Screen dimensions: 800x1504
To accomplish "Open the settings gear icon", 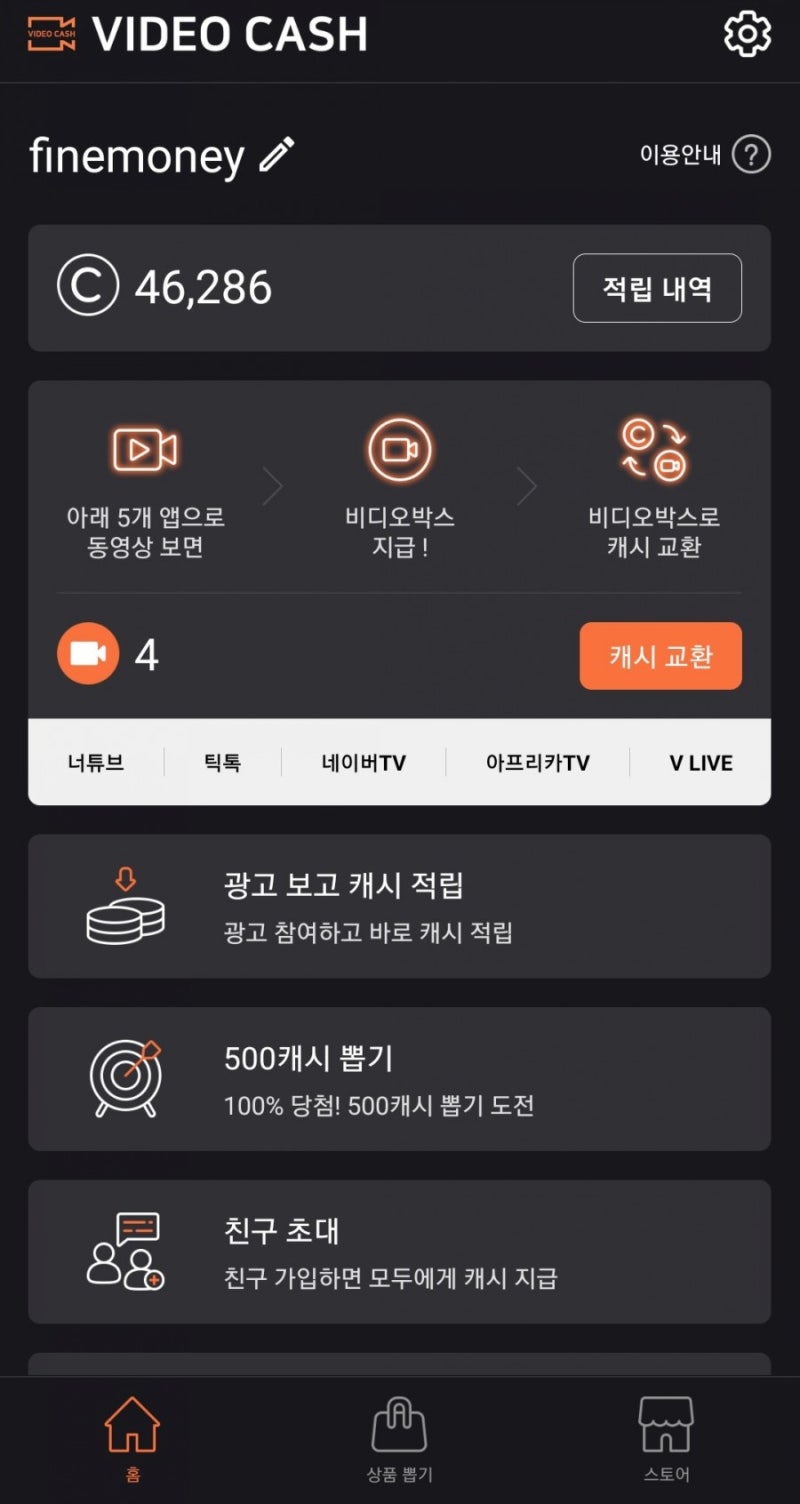I will click(x=746, y=34).
